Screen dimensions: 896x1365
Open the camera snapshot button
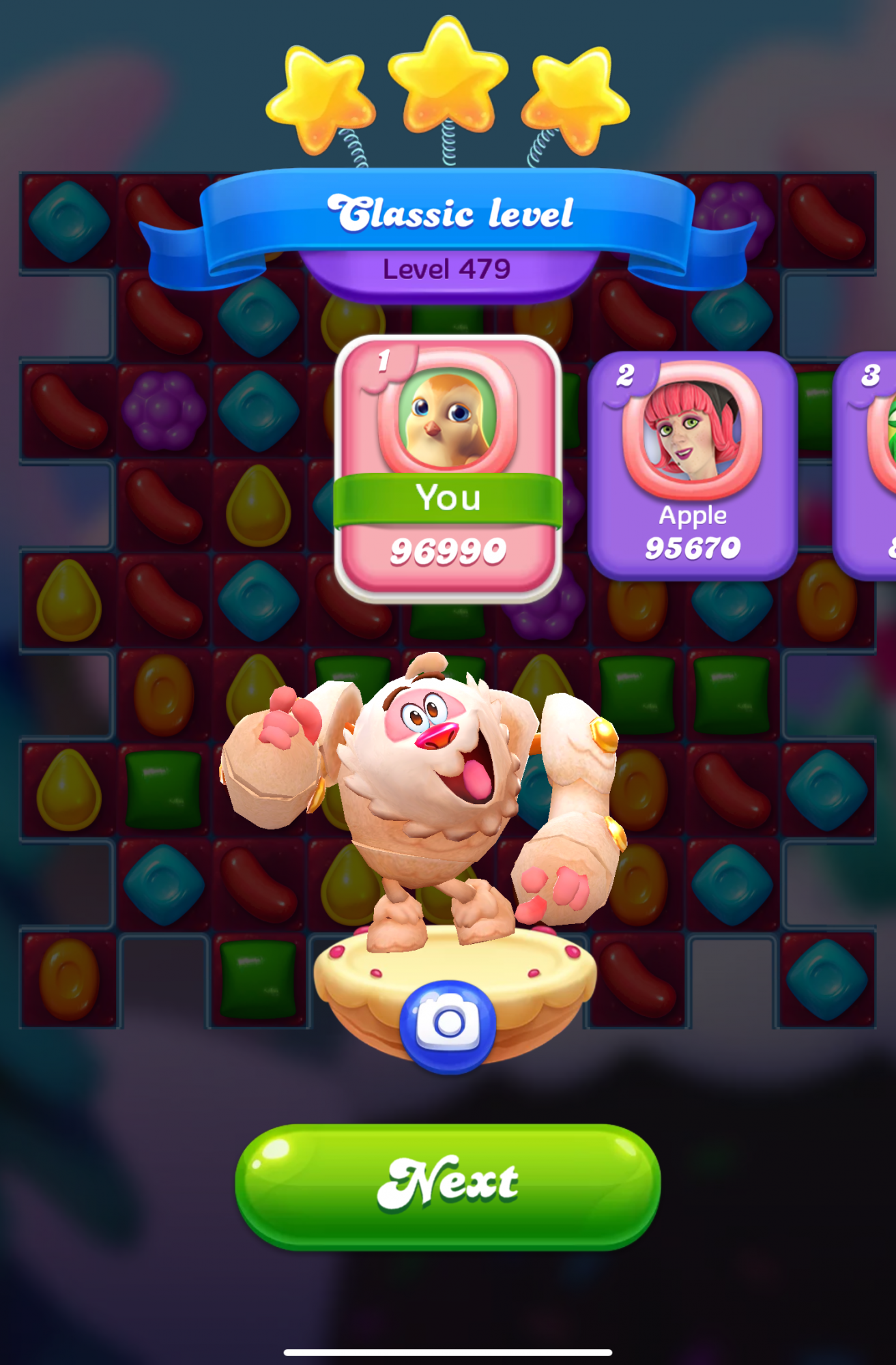click(448, 1024)
